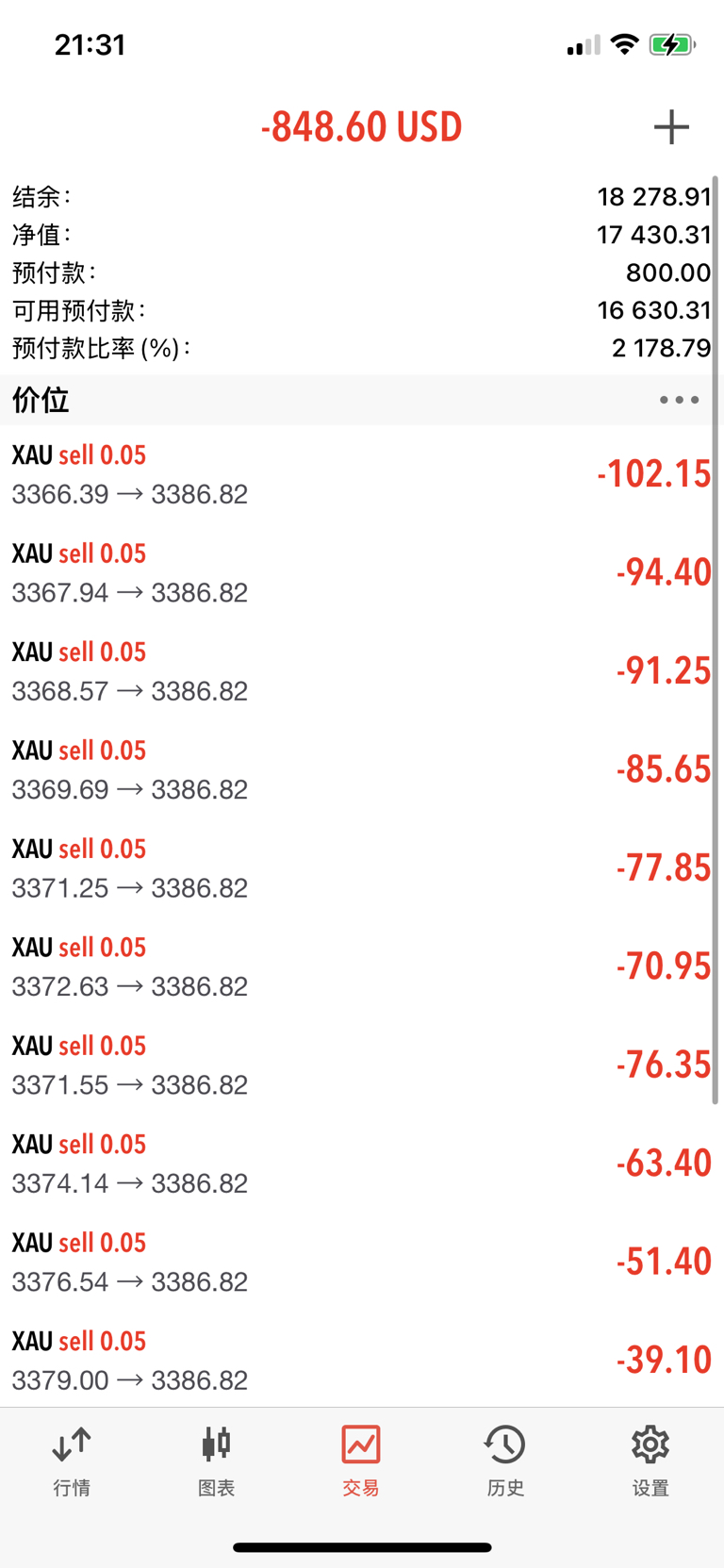View the XAU sell position at 3371.25

(362, 868)
